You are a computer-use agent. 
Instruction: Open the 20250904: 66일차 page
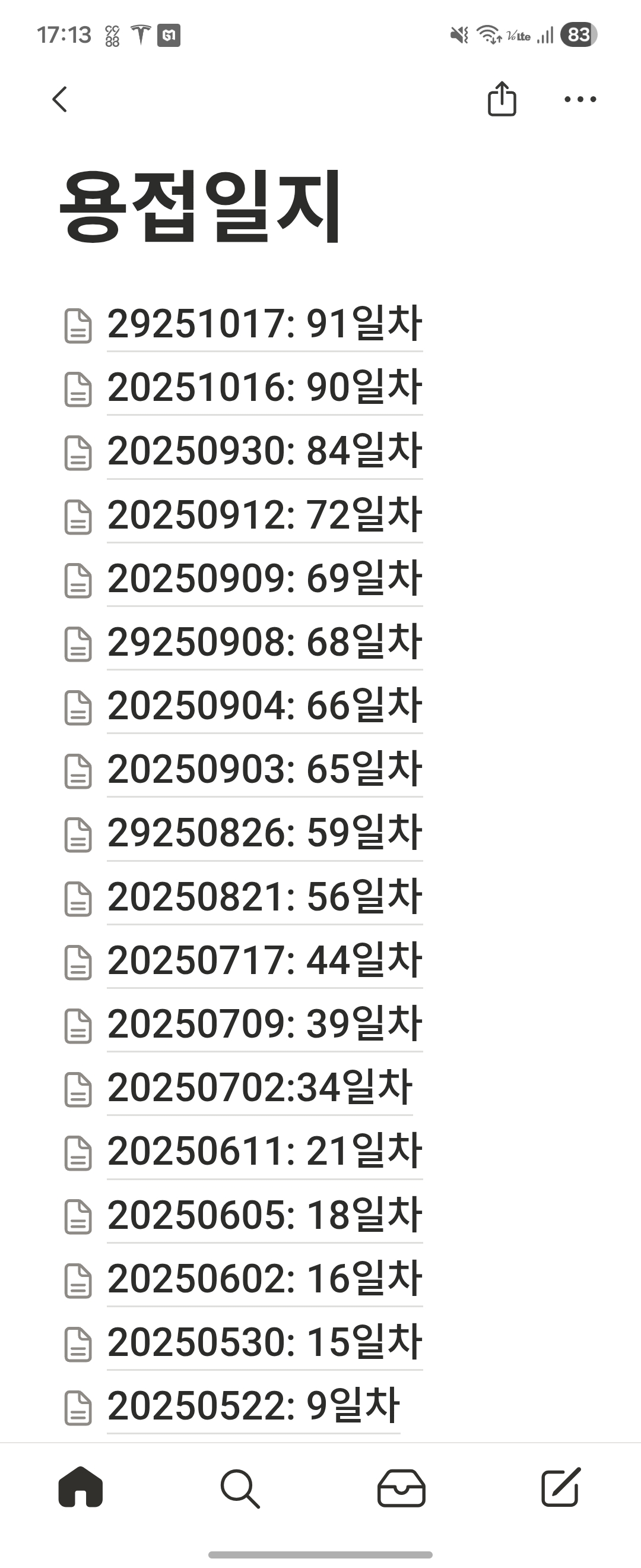[x=265, y=706]
